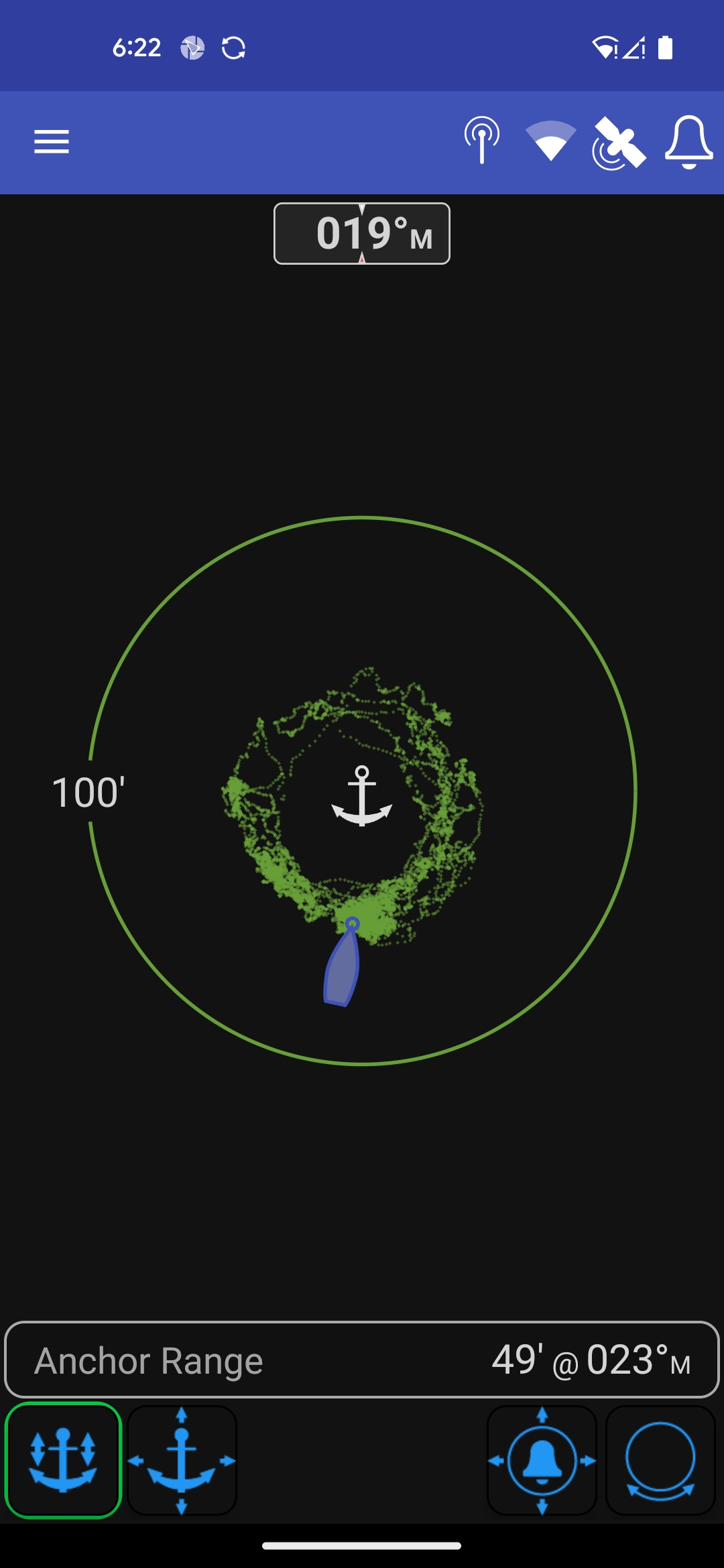Tap the move anchor position button
Viewport: 724px width, 1568px height.
tap(182, 1460)
